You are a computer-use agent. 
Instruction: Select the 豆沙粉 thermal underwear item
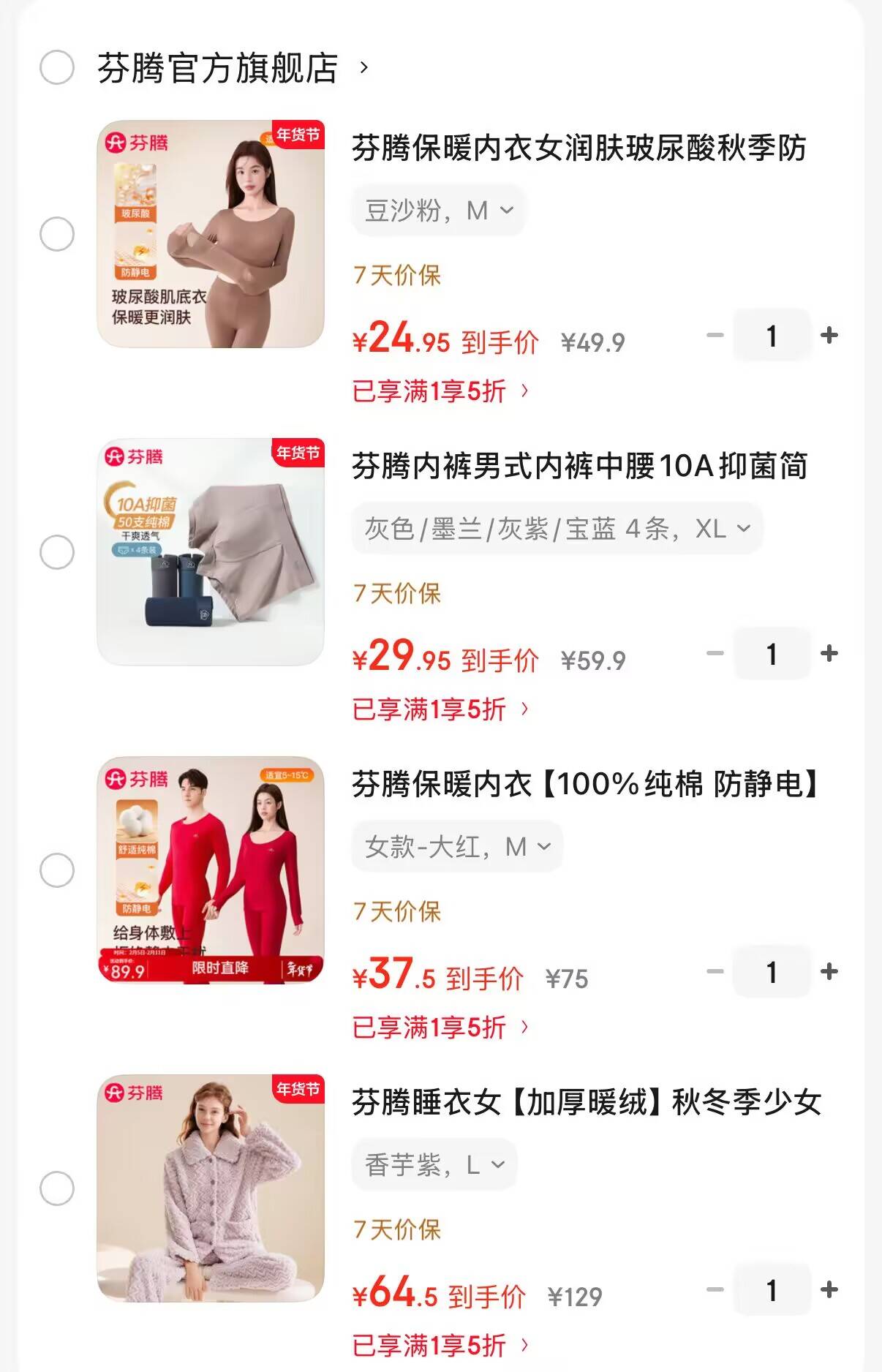click(57, 234)
